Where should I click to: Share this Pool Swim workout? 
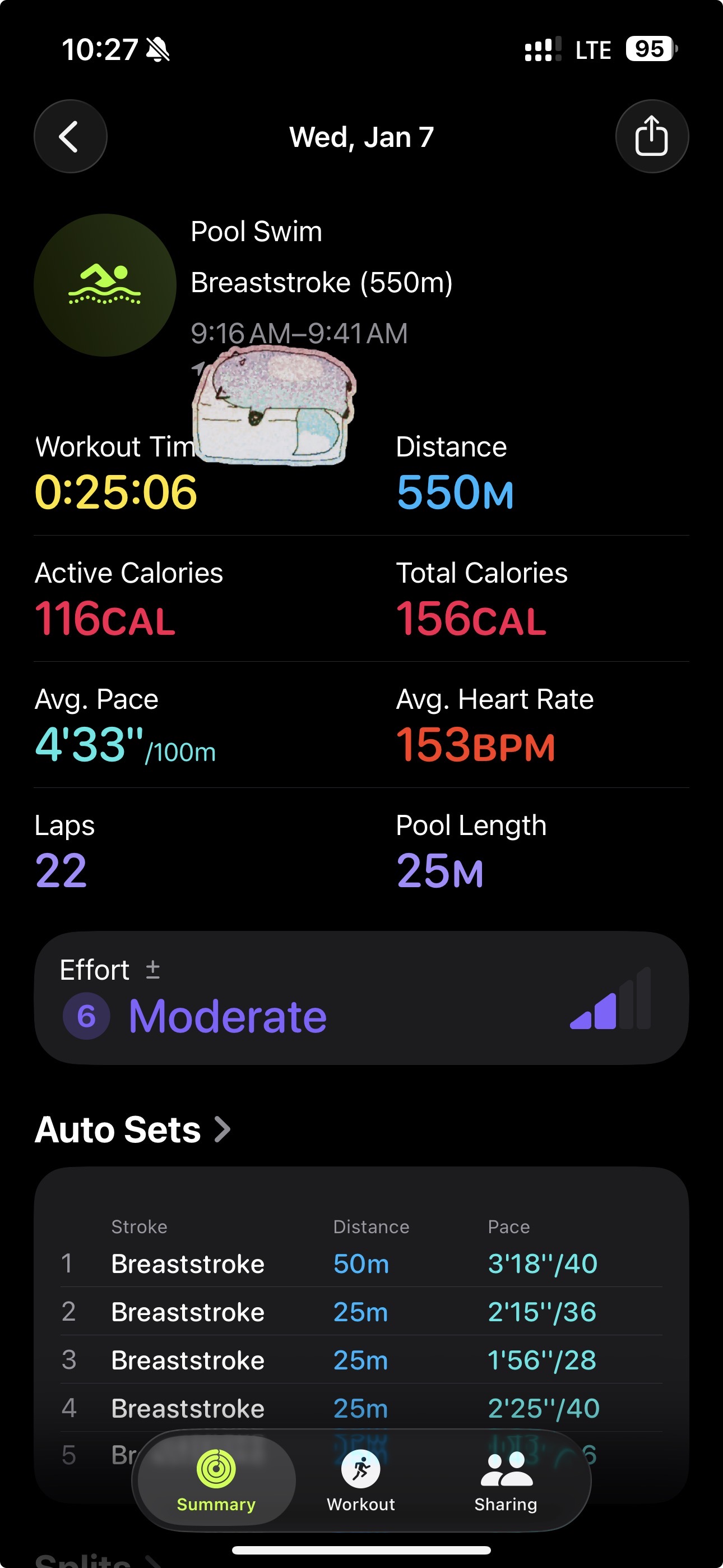652,136
